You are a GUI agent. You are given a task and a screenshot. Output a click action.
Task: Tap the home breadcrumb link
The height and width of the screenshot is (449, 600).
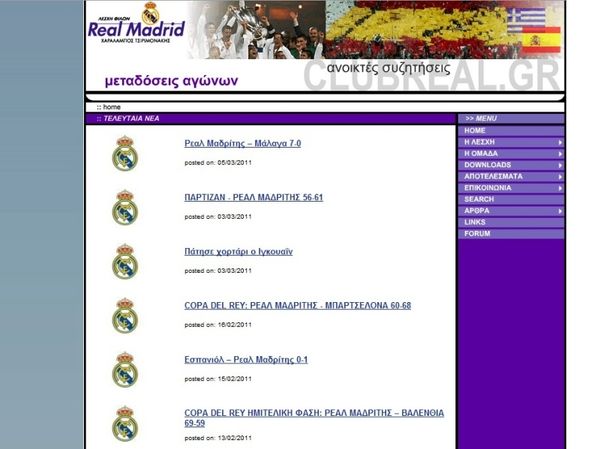click(111, 106)
